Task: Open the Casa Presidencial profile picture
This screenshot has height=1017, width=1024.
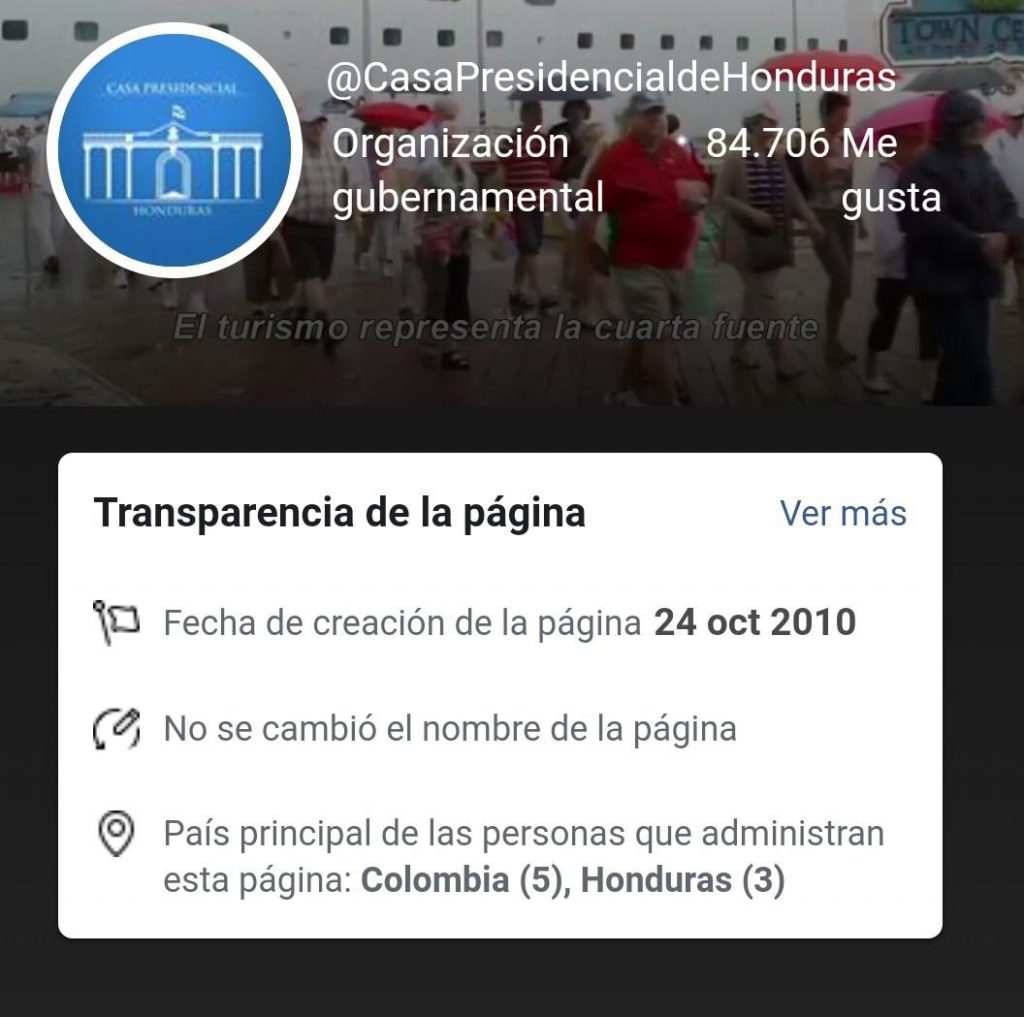Action: 173,150
